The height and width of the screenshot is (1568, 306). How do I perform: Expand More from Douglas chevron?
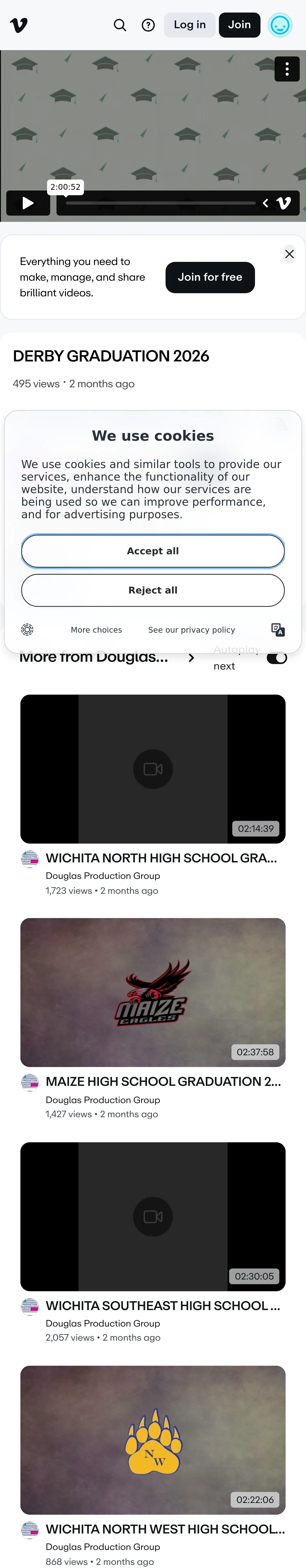191,658
